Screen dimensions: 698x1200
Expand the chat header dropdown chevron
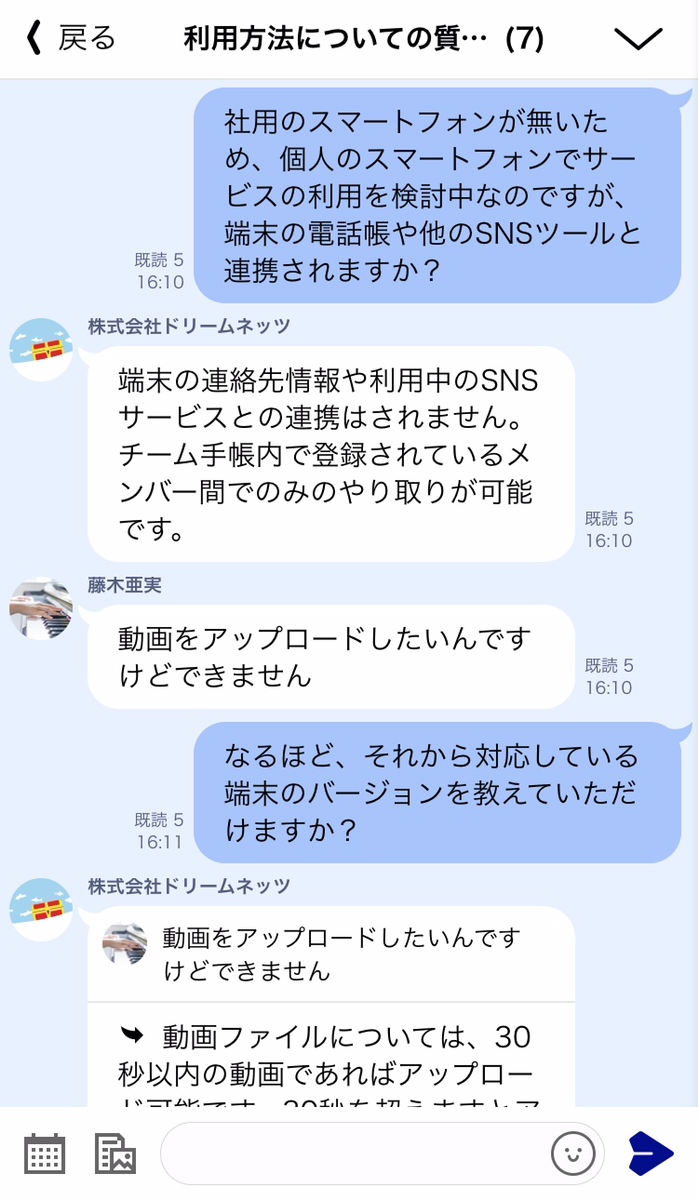click(x=637, y=39)
